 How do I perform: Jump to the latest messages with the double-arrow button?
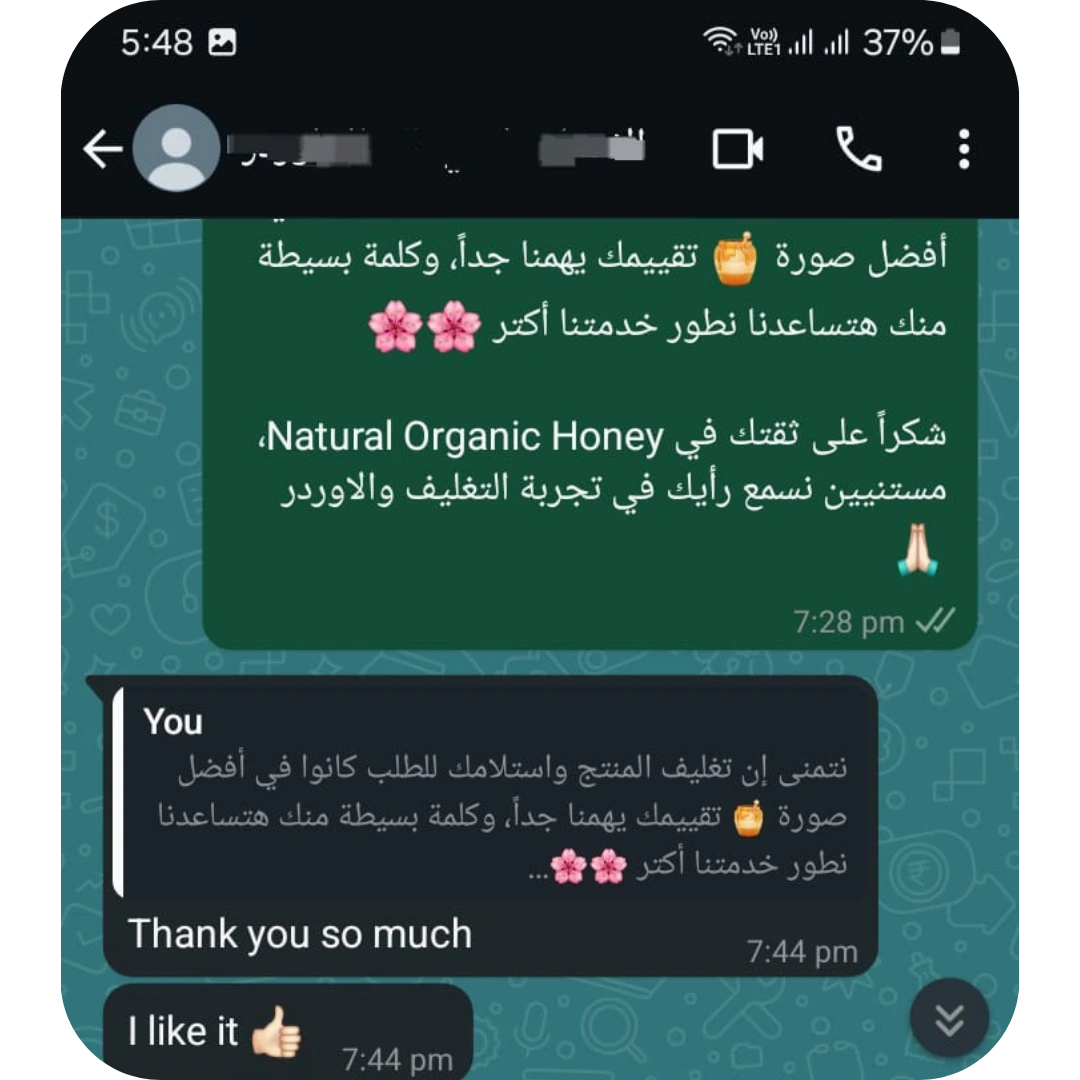(x=949, y=1019)
